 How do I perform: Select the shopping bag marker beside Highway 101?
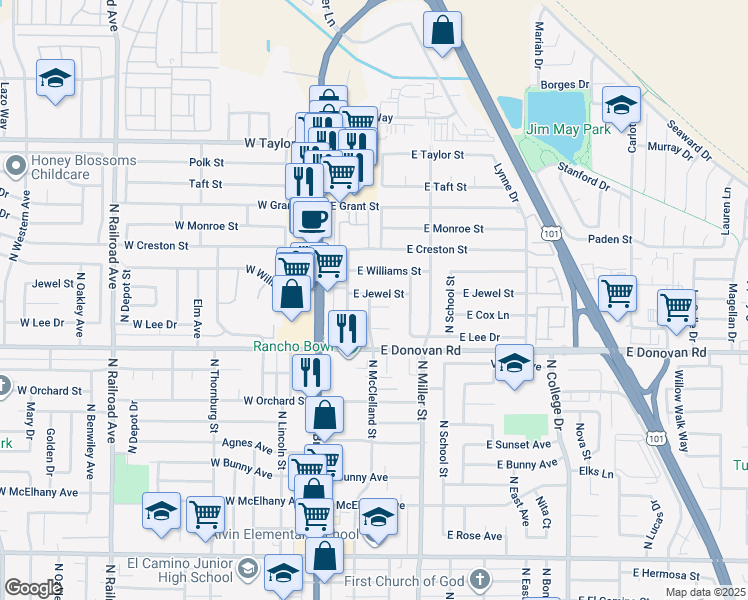click(x=442, y=31)
